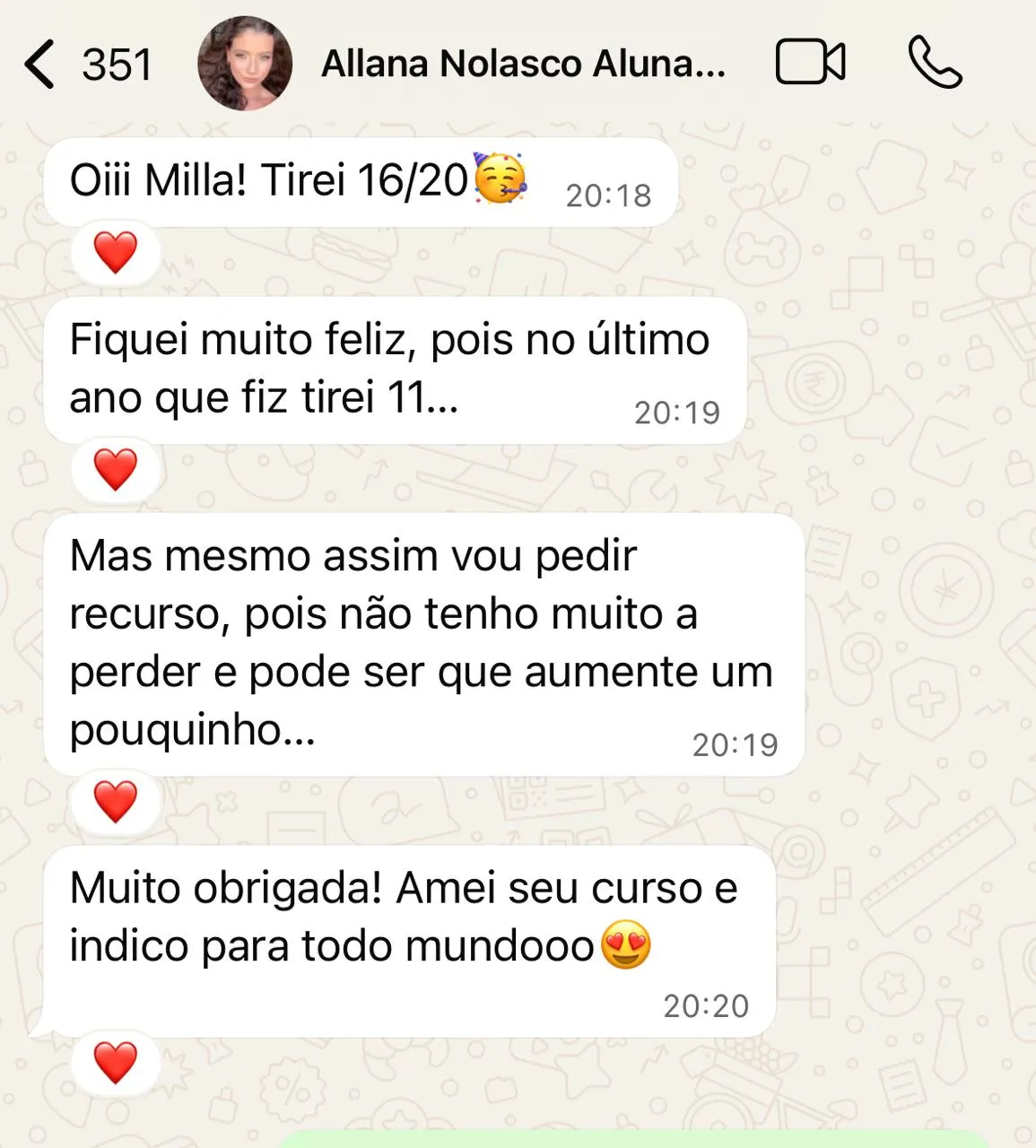Tap the heart reaction under 'Oiii Milla' message
Viewport: 1036px width, 1148px height.
[x=115, y=251]
